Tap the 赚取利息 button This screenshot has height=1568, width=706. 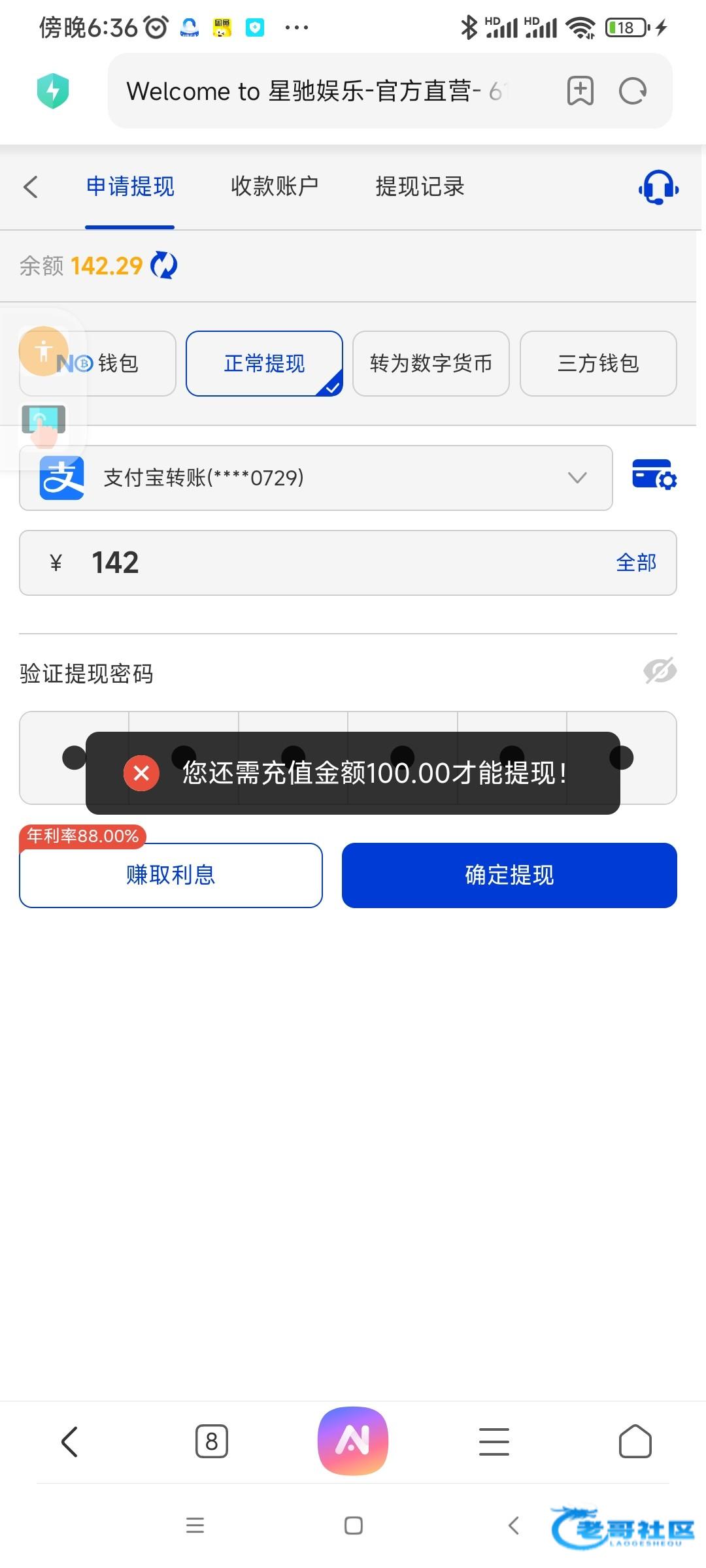pyautogui.click(x=171, y=875)
